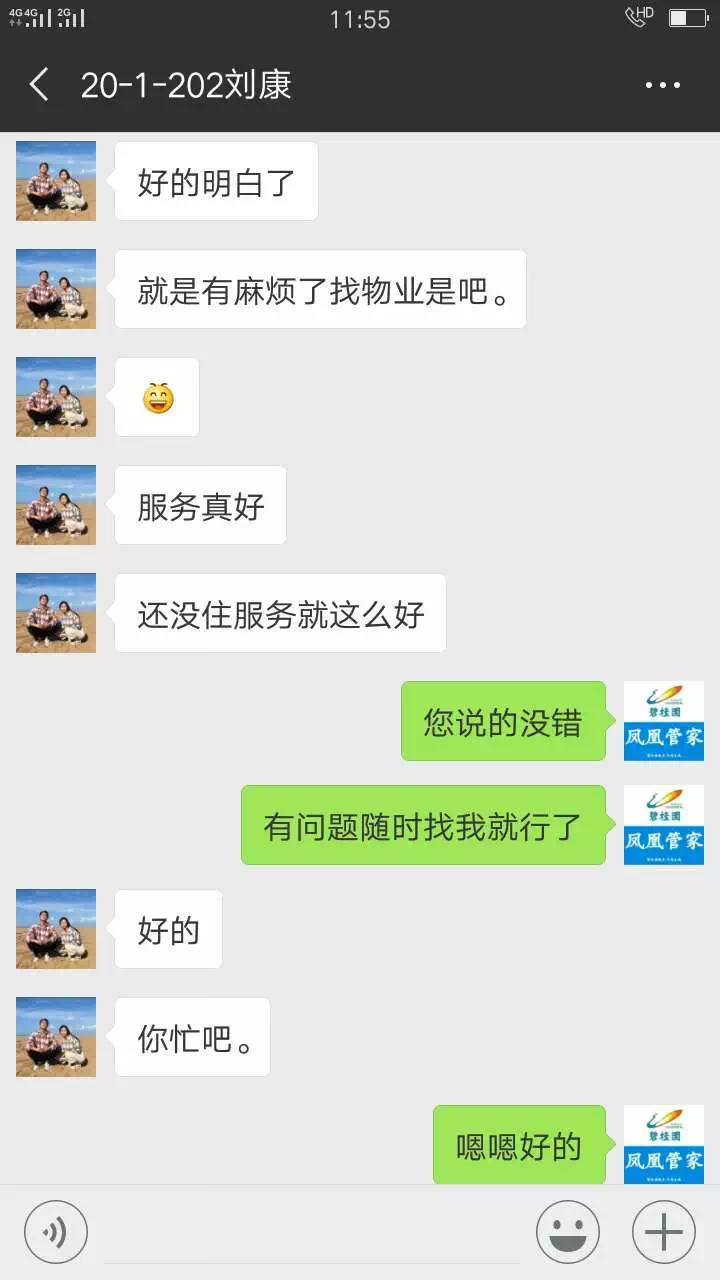Image resolution: width=720 pixels, height=1280 pixels.
Task: Open the emoji sticker panel
Action: [568, 1232]
